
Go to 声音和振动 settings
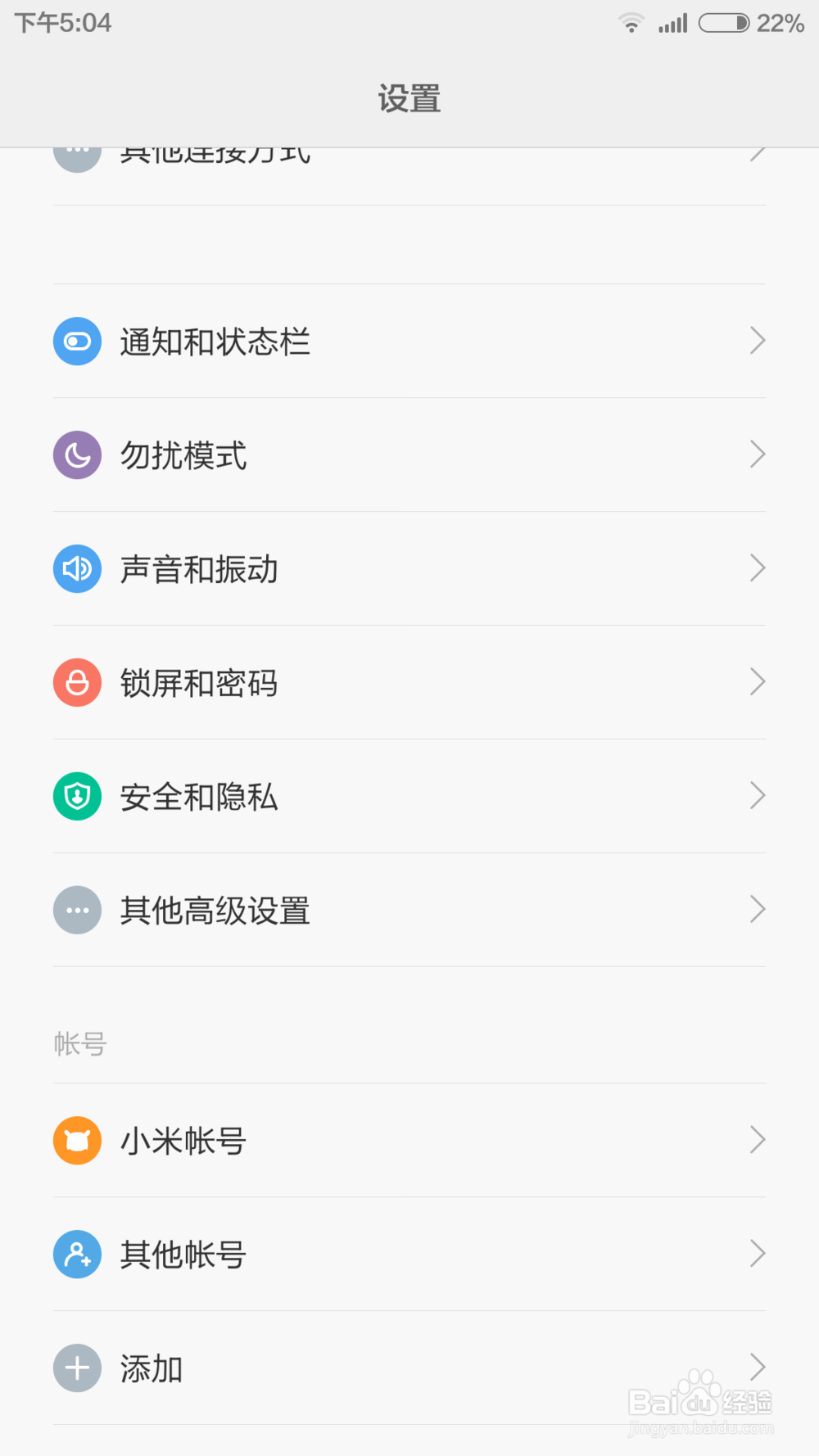coord(409,569)
